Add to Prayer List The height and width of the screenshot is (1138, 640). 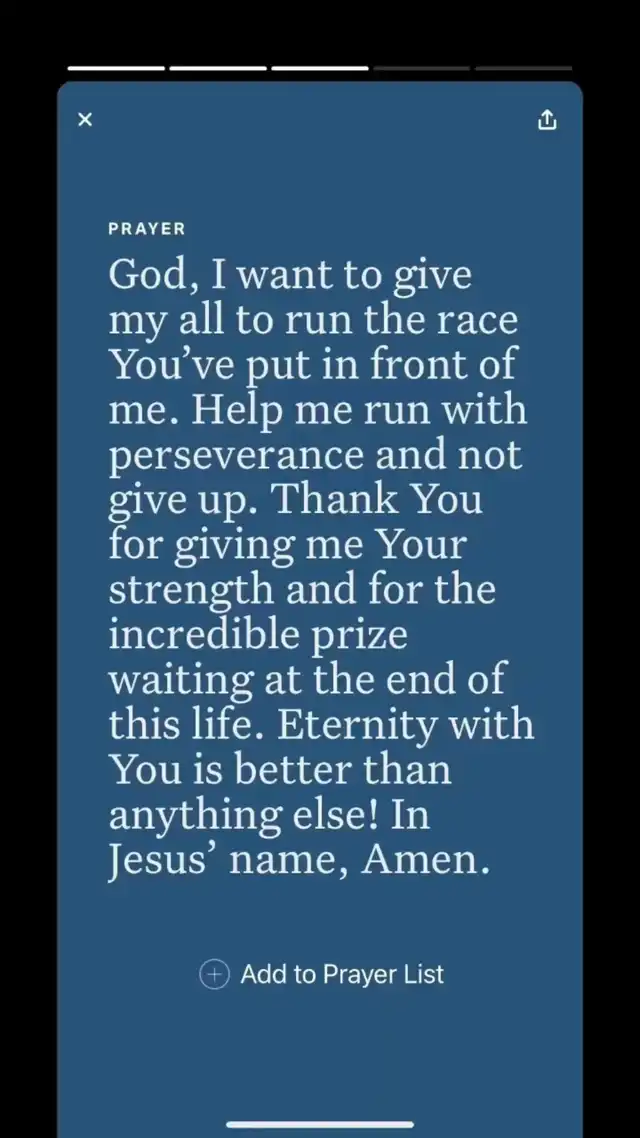pyautogui.click(x=321, y=974)
